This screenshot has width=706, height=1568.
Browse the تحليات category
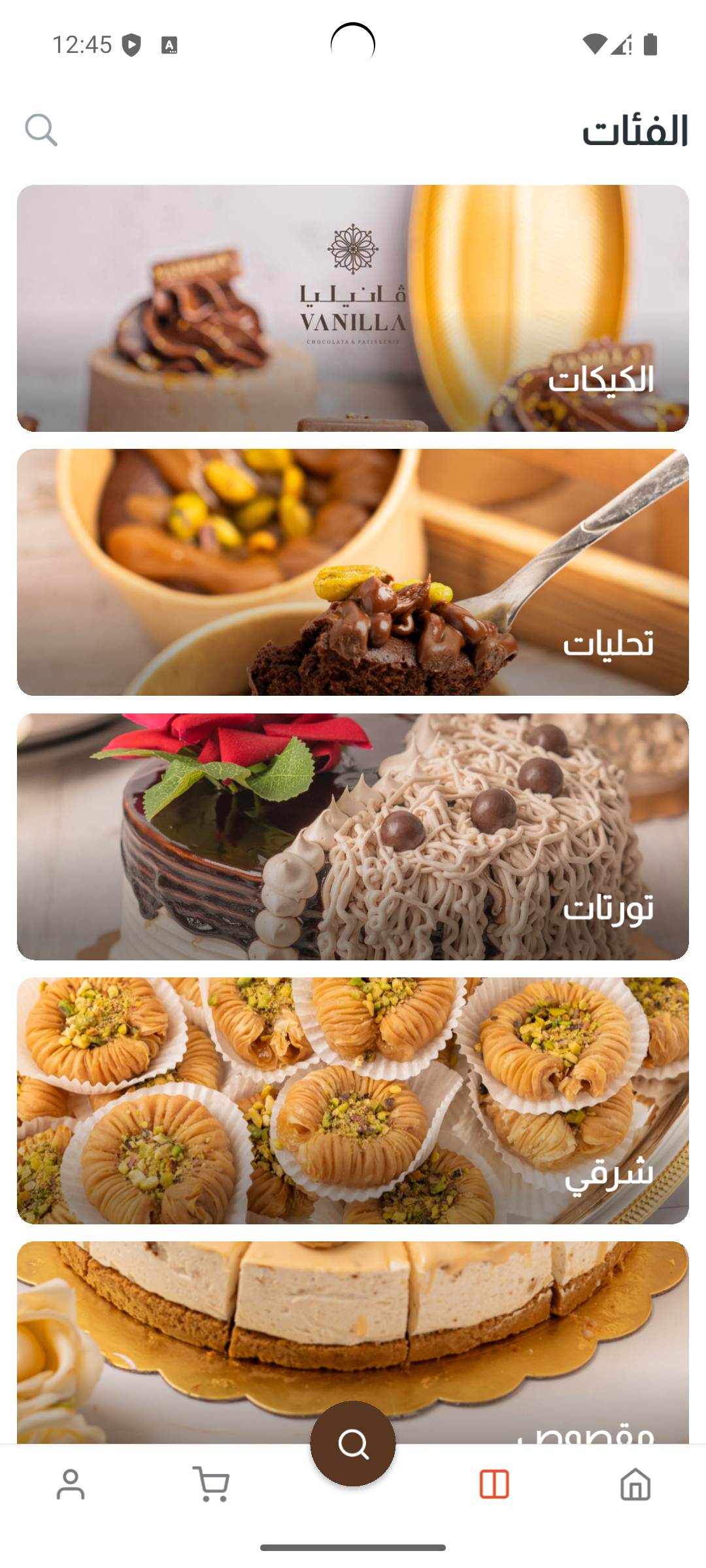click(353, 572)
